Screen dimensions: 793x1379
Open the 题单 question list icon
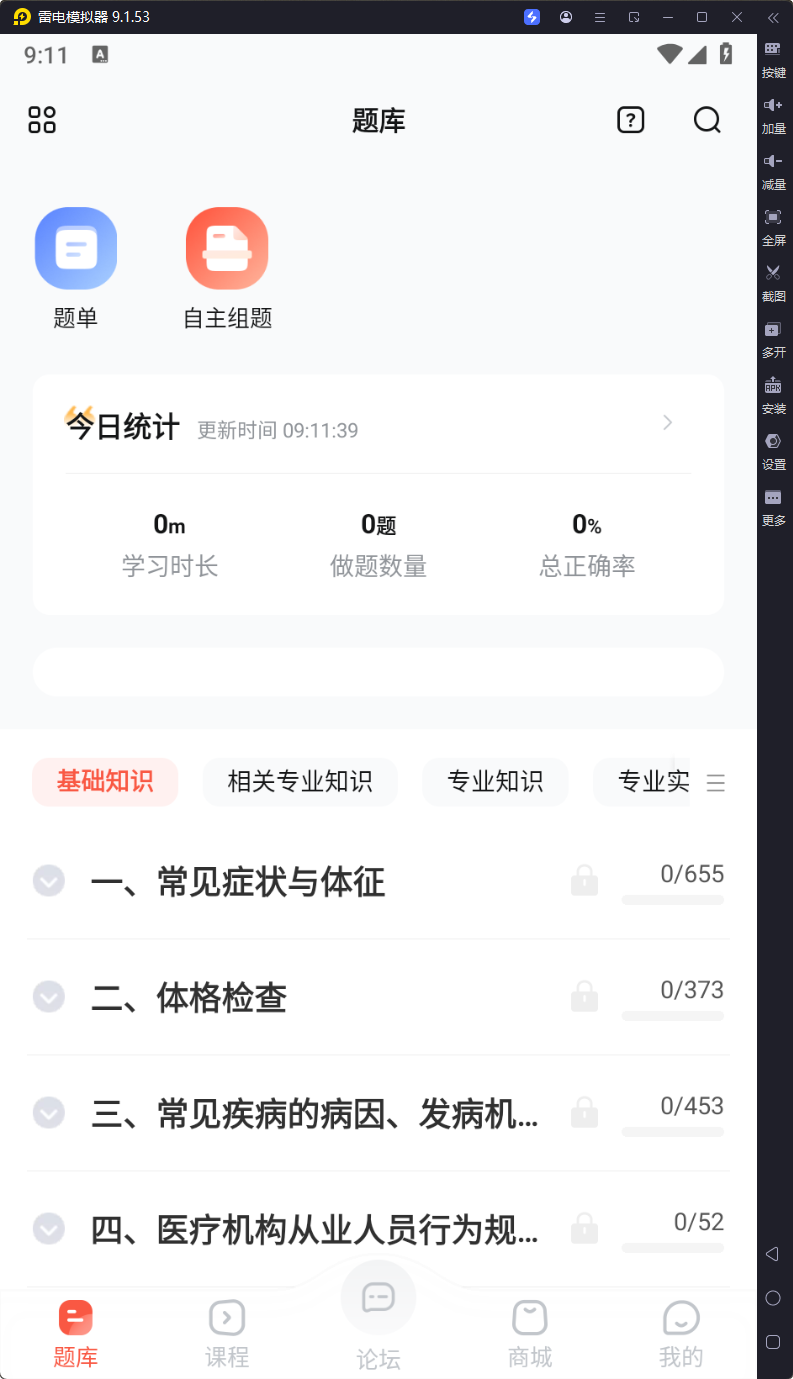coord(75,248)
